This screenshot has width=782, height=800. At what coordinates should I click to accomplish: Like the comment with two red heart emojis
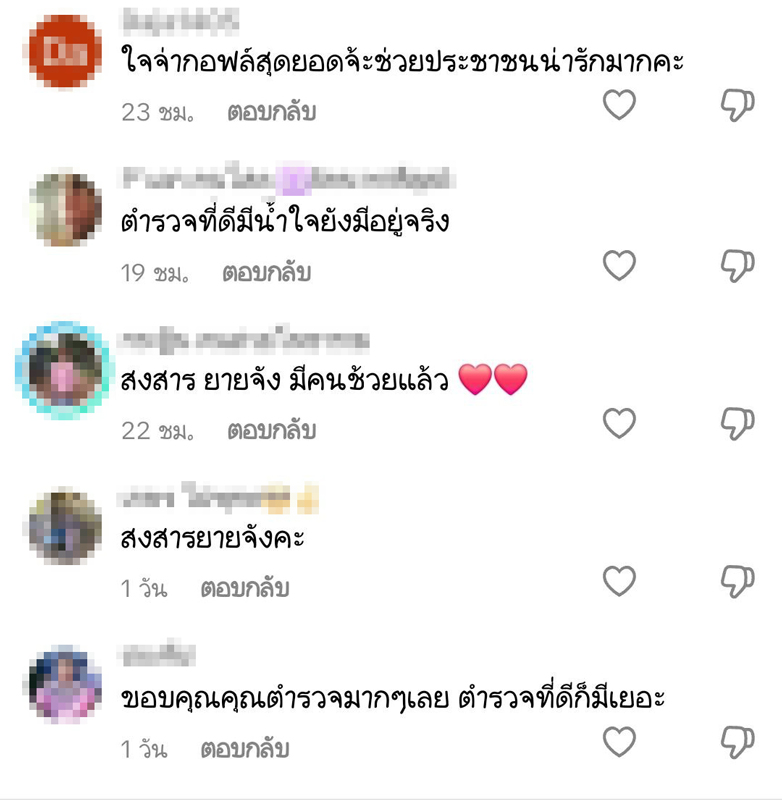619,421
